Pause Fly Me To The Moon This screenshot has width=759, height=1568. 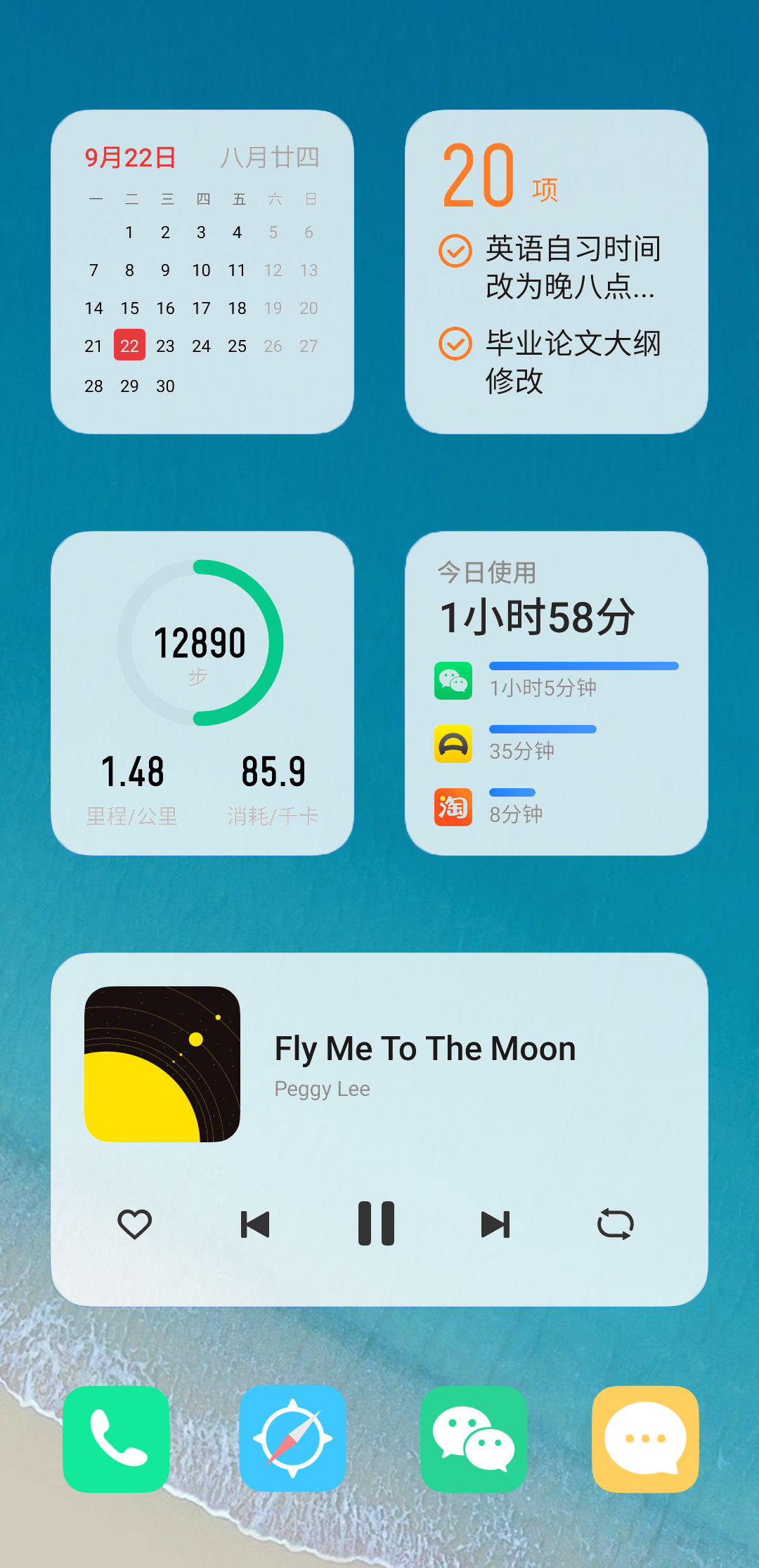coord(376,1224)
